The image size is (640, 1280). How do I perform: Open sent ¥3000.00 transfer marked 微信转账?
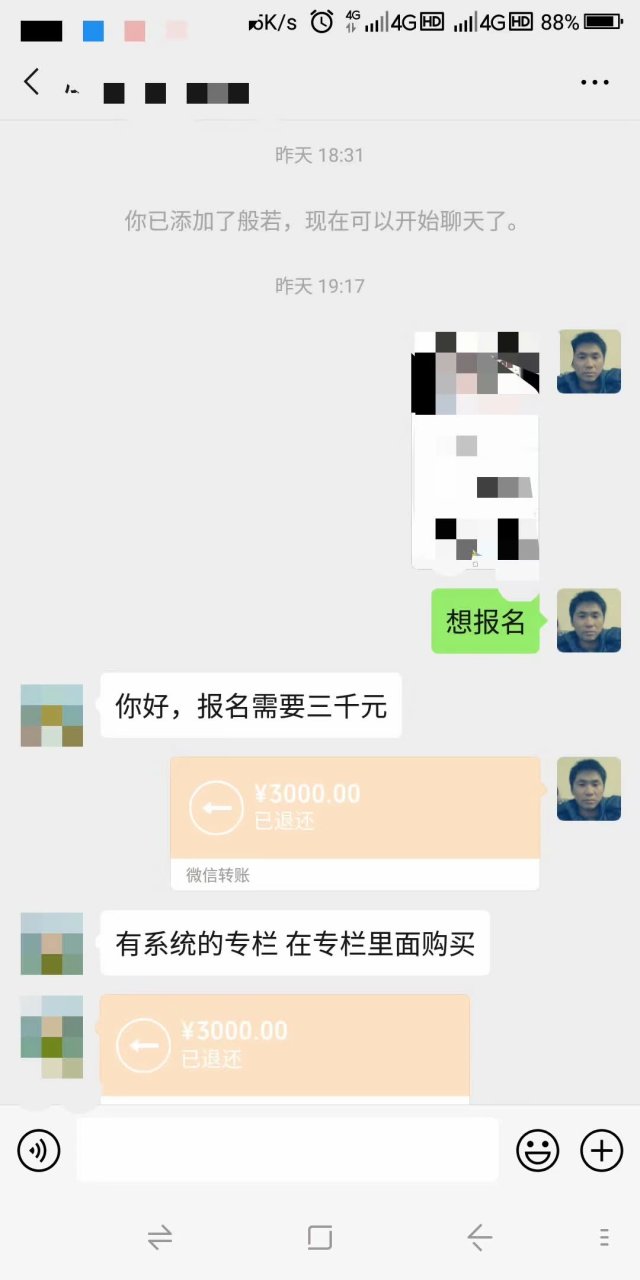click(x=355, y=820)
